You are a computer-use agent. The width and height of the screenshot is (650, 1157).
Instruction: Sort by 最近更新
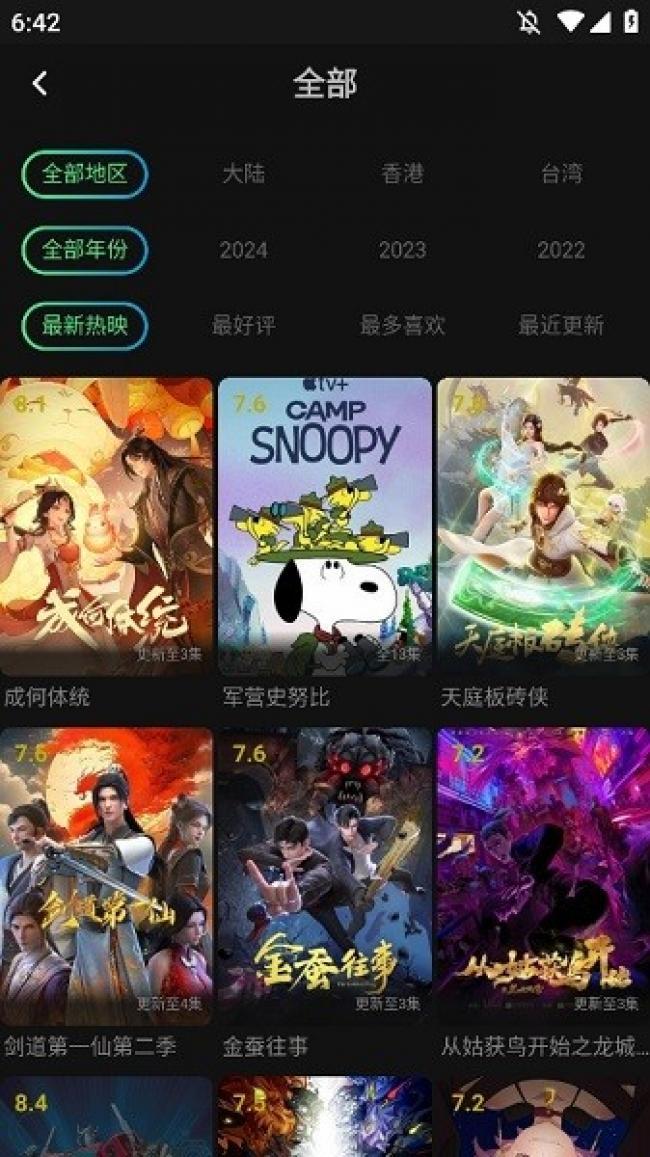pos(561,325)
